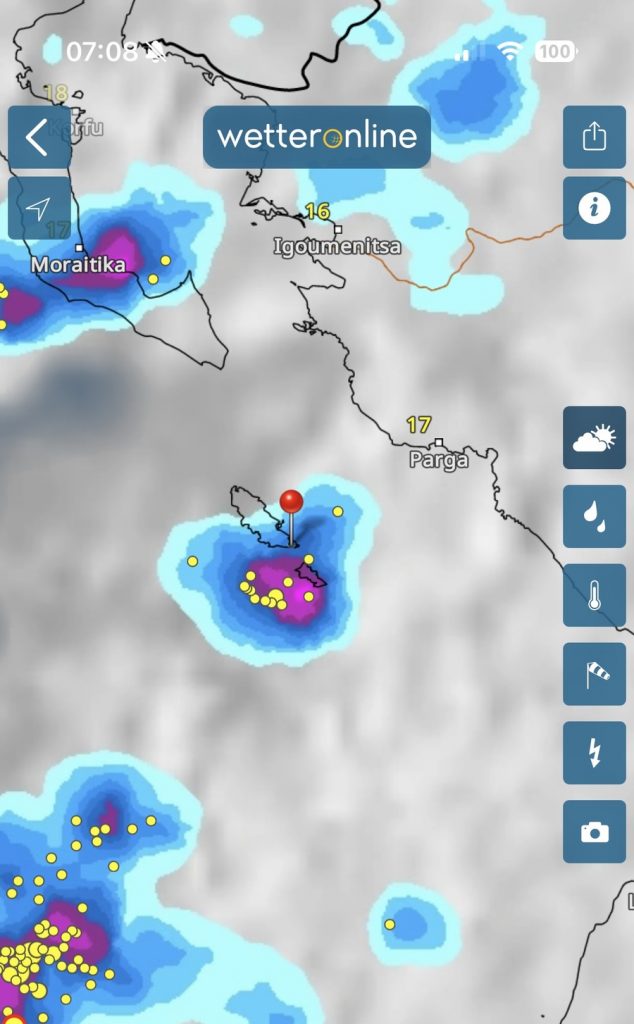
Task: Switch to the wind sock layer
Action: pos(594,674)
